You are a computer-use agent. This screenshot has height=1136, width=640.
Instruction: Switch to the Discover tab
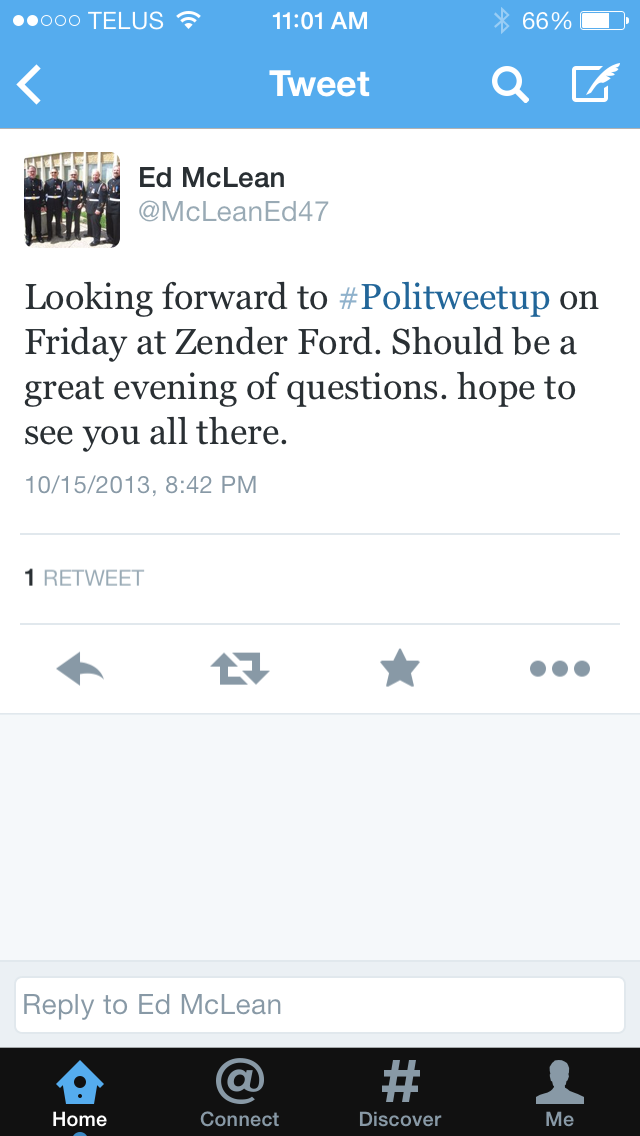(400, 1094)
